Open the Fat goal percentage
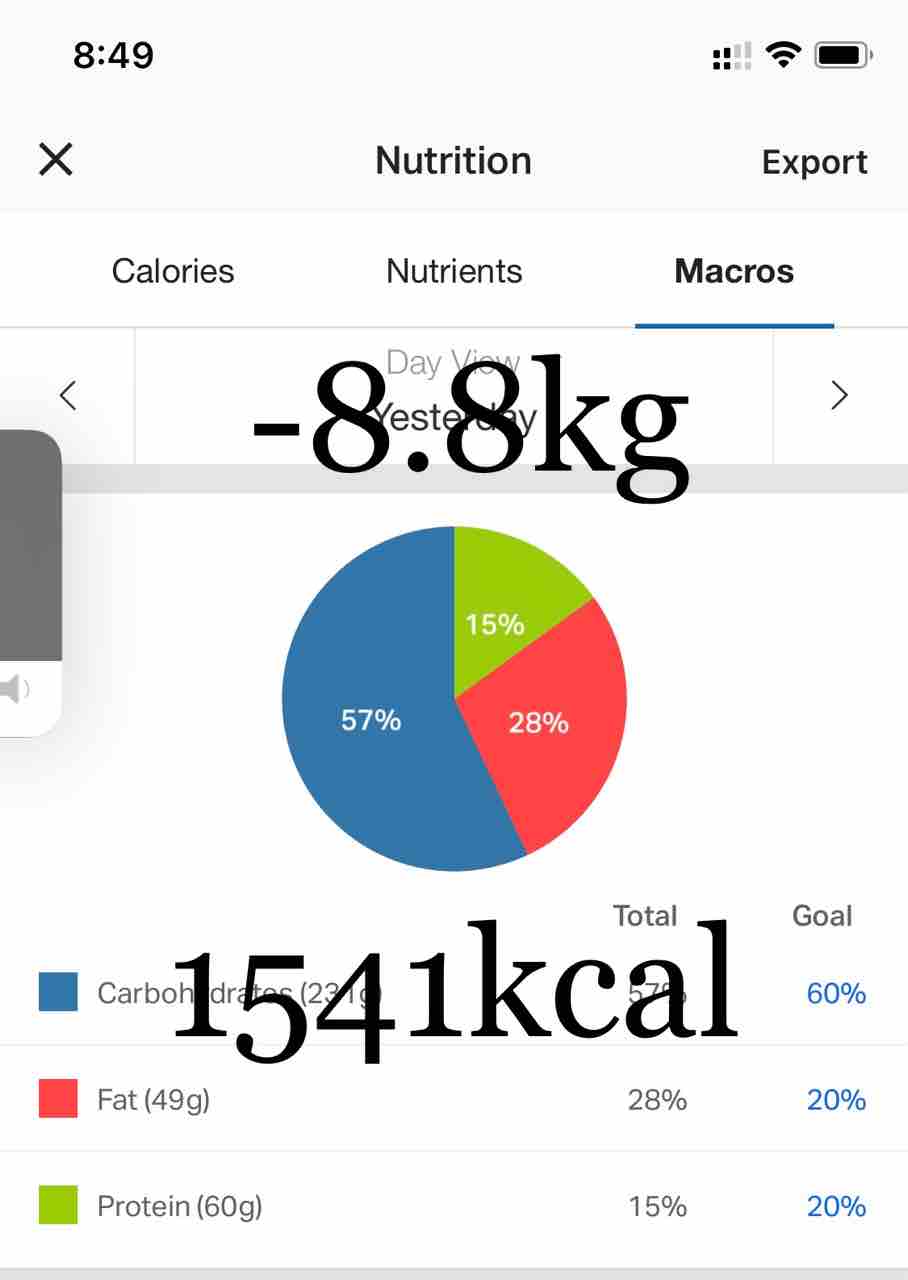 [x=836, y=1100]
